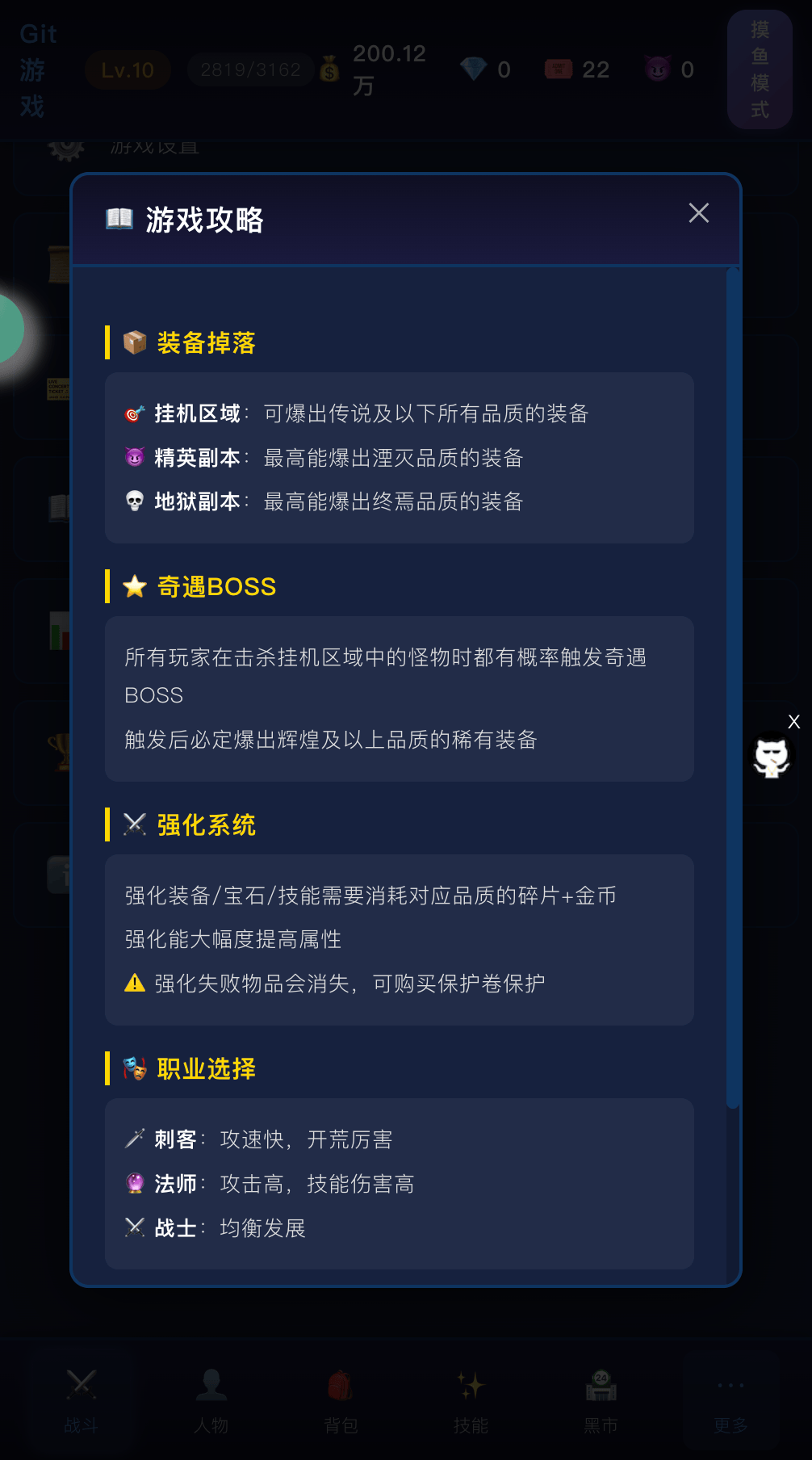The image size is (812, 1460).
Task: Open the 战斗 tab
Action: 81,1400
